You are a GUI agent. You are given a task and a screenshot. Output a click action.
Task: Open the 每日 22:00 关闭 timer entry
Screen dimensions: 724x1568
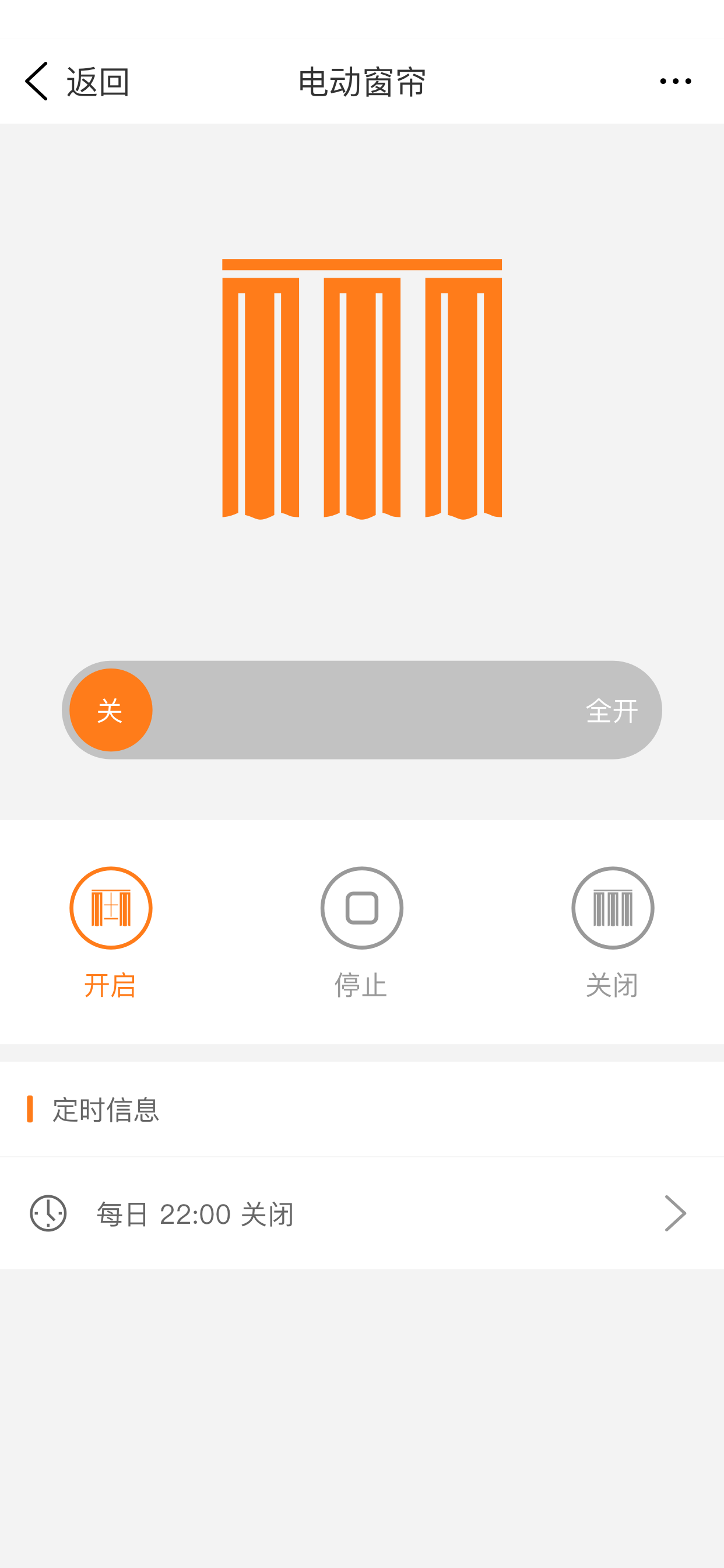click(x=362, y=1213)
